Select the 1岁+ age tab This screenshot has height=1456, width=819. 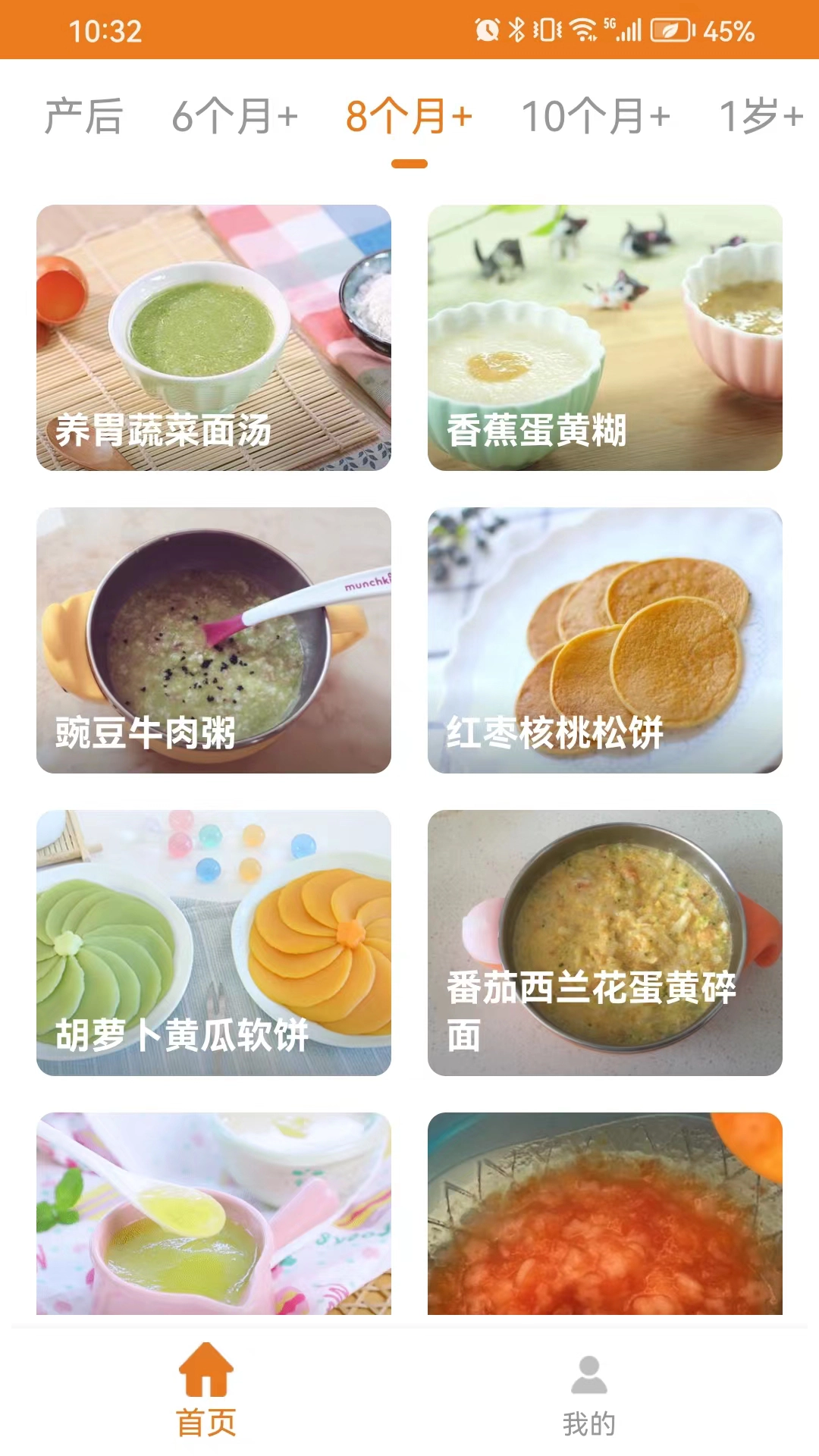(x=761, y=115)
